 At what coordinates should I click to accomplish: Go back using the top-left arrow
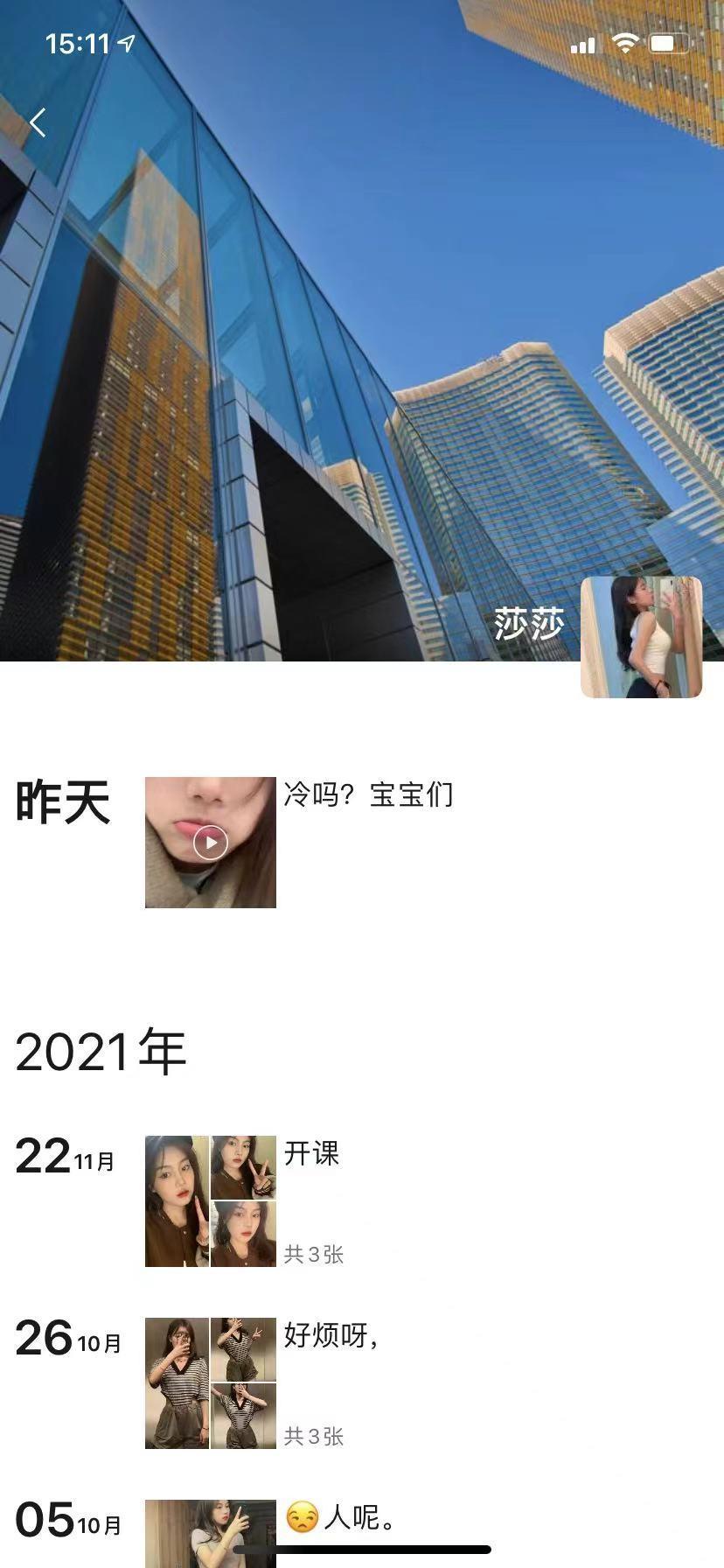tap(37, 122)
